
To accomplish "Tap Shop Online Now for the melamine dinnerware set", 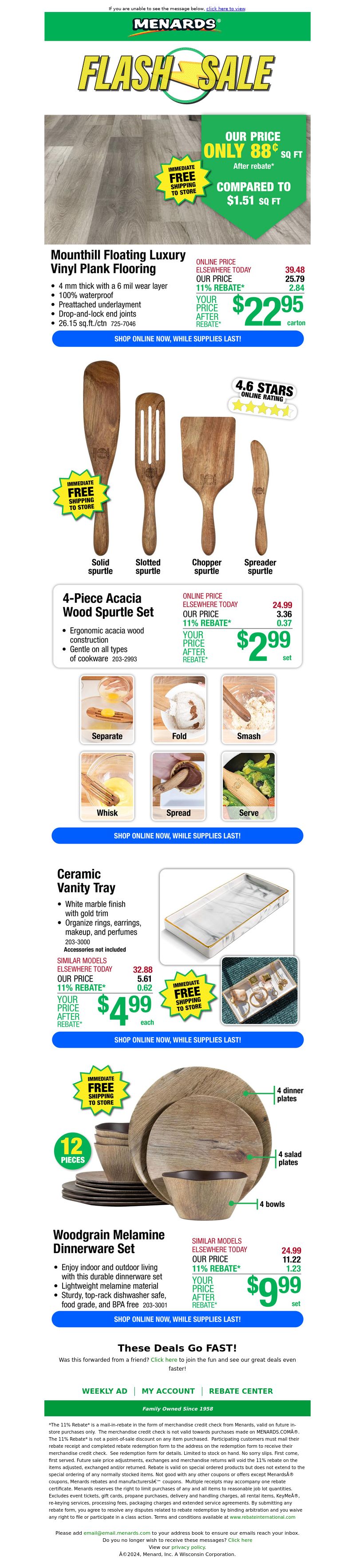I will coord(177,1318).
